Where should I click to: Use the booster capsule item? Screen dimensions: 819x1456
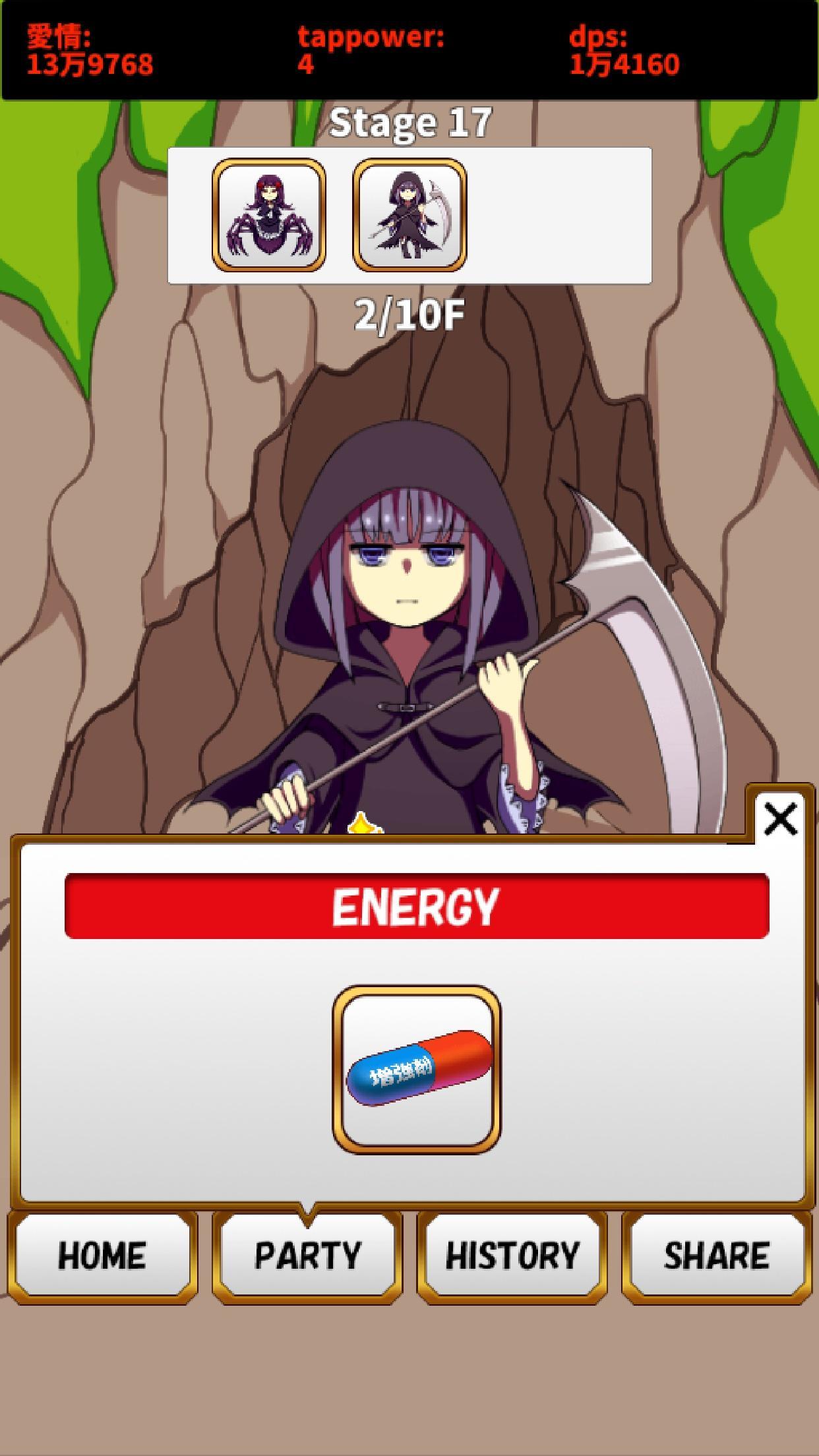[x=416, y=1069]
